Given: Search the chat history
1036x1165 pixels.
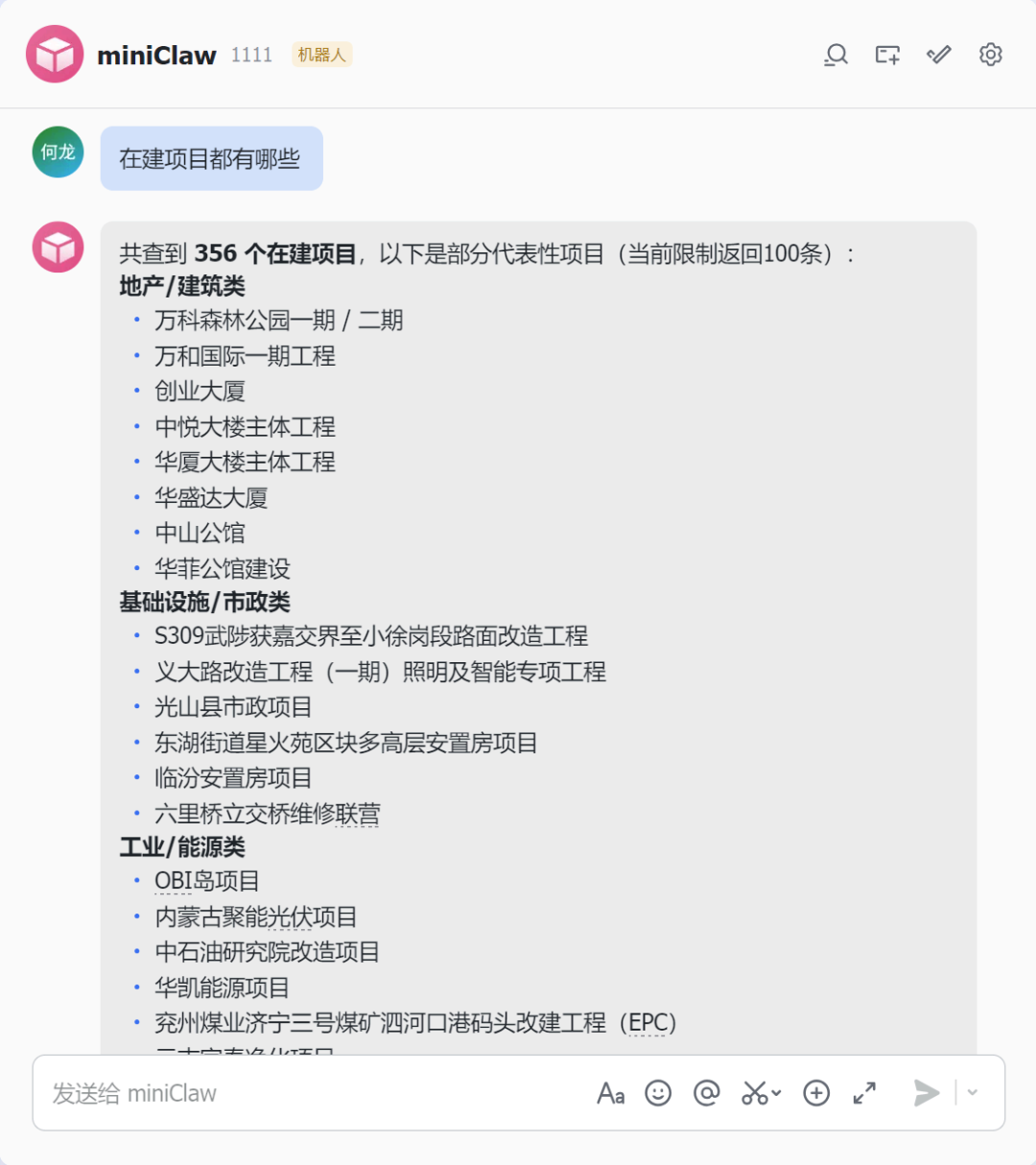Looking at the screenshot, I should (836, 55).
